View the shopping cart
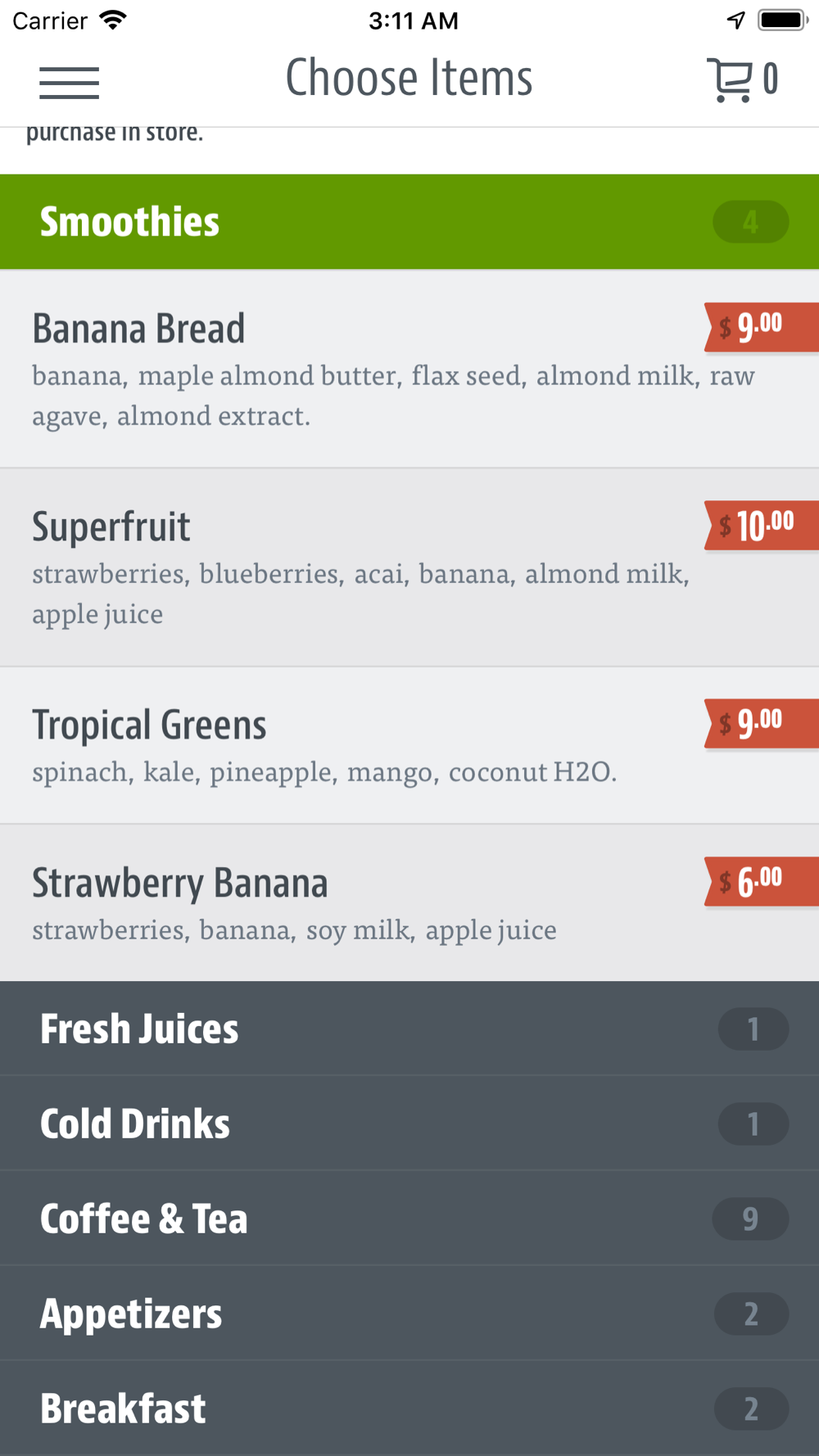819x1456 pixels. (741, 80)
